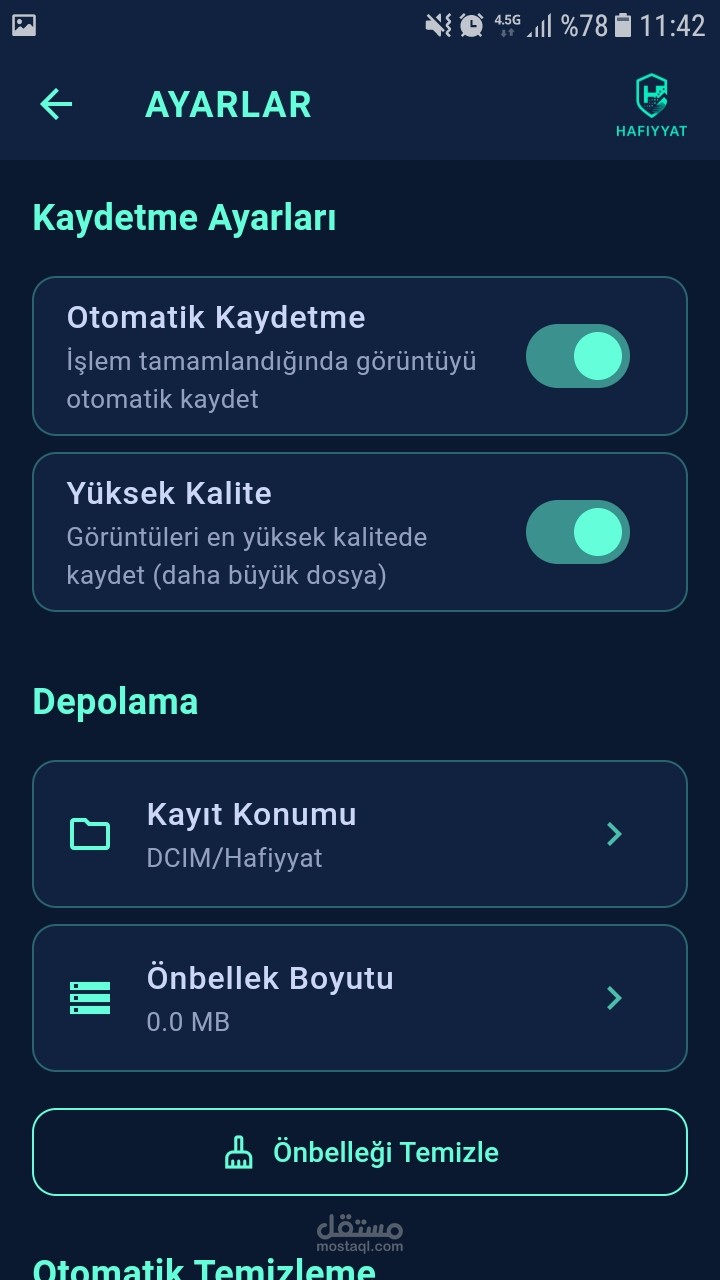The image size is (720, 1280).
Task: Go back from the Ayarlar screen
Action: (x=56, y=104)
